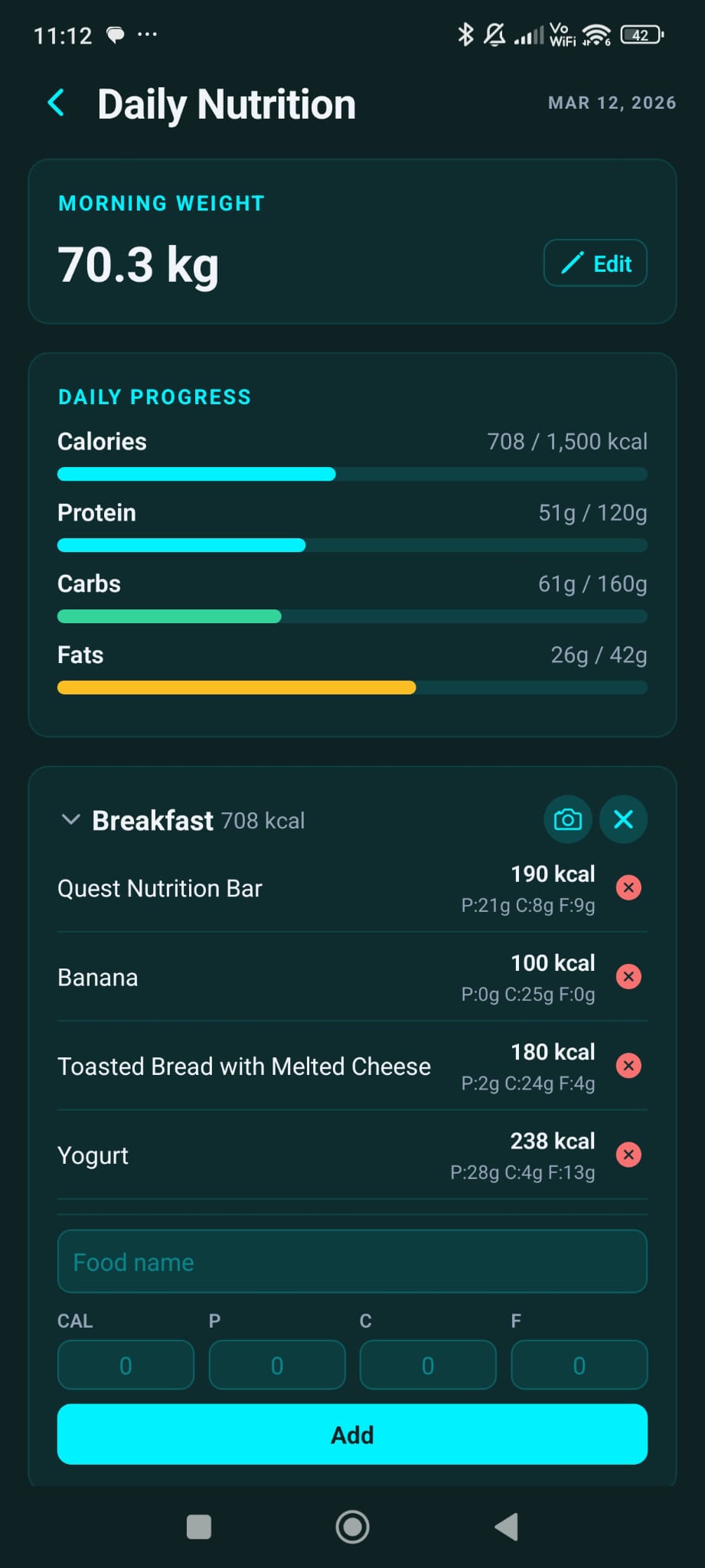Image resolution: width=705 pixels, height=1568 pixels.
Task: Delete the Toasted Bread with Melted Cheese entry
Action: point(628,1066)
